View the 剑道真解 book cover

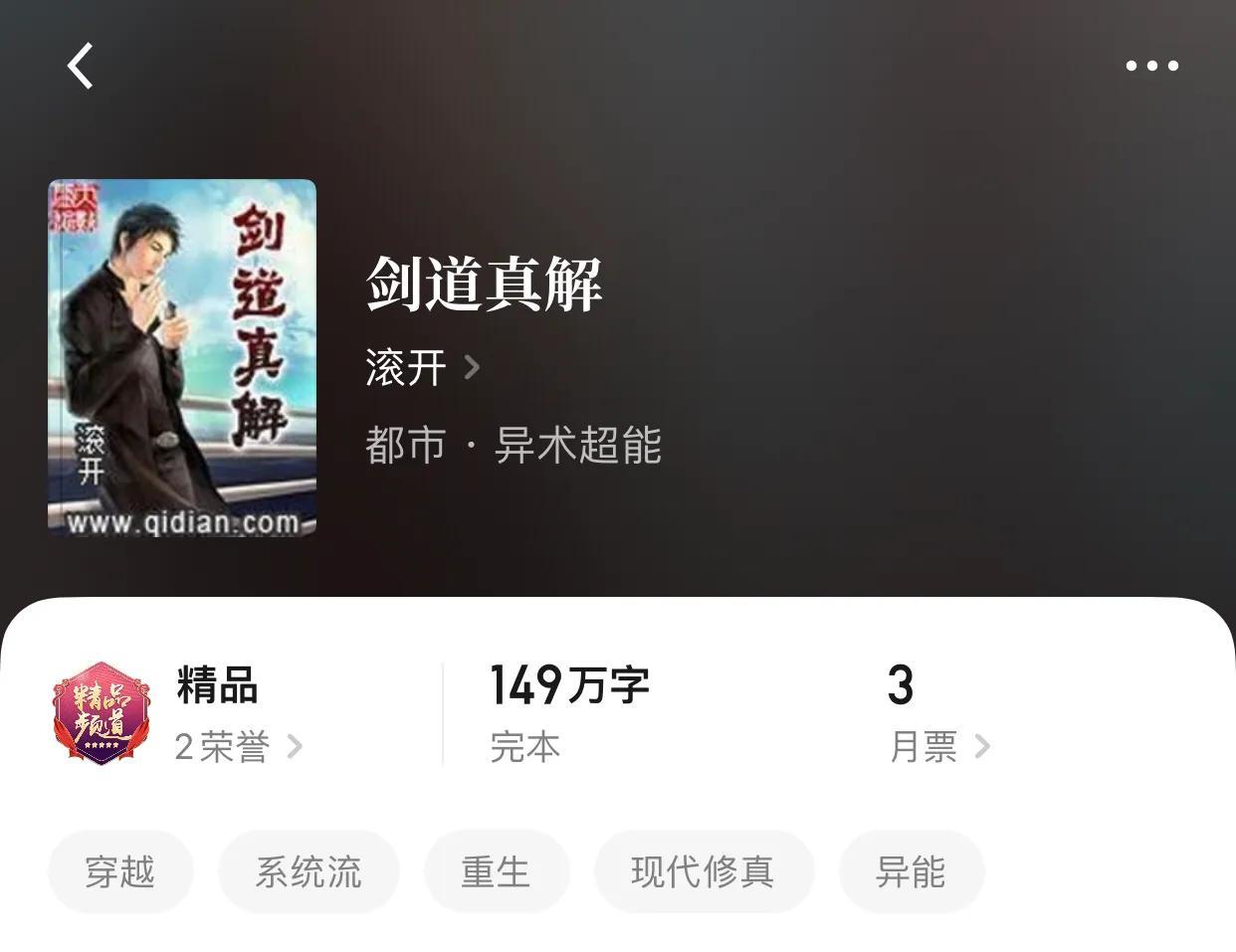tap(182, 357)
